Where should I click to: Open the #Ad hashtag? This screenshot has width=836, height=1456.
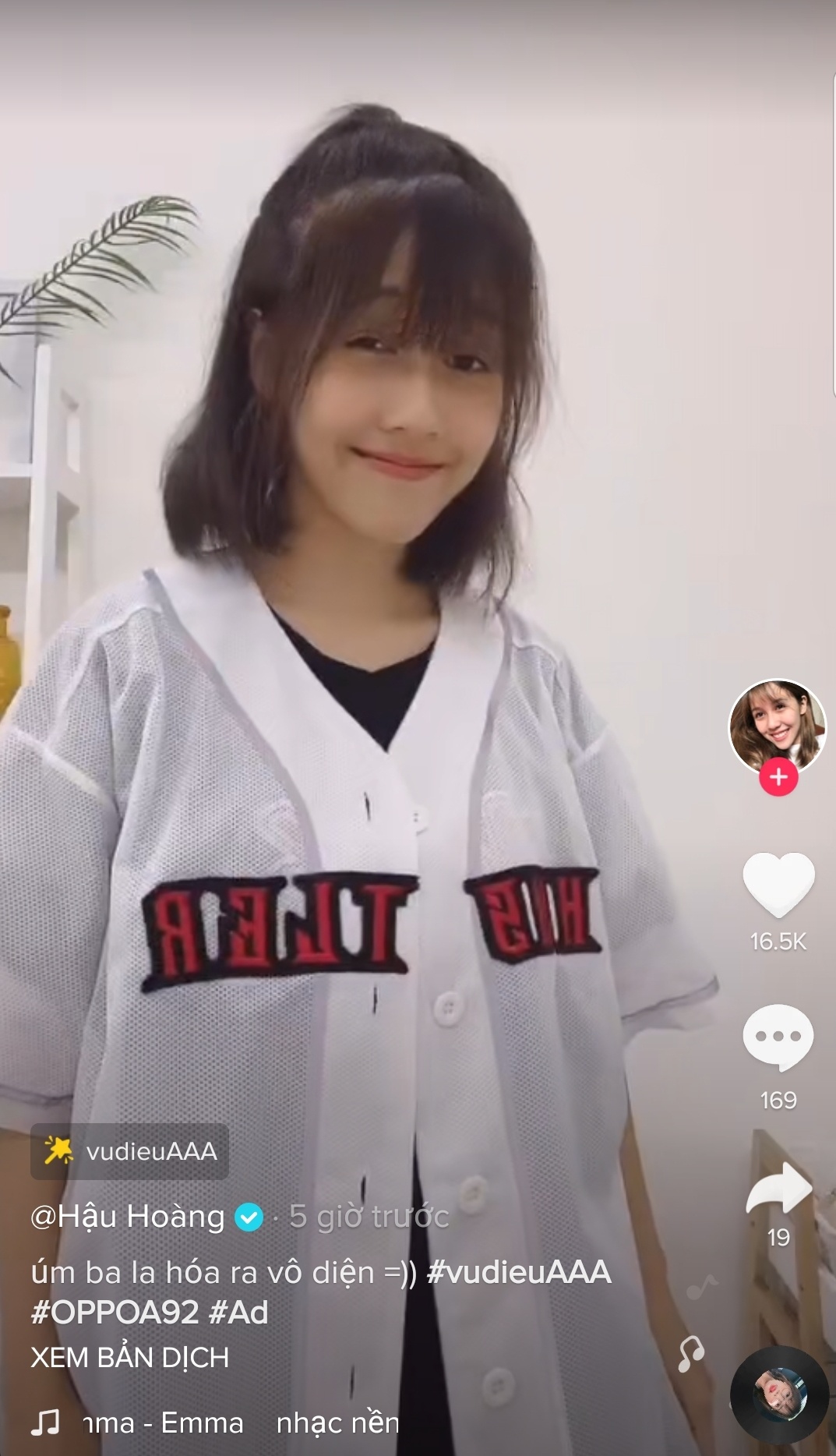pos(238,1313)
